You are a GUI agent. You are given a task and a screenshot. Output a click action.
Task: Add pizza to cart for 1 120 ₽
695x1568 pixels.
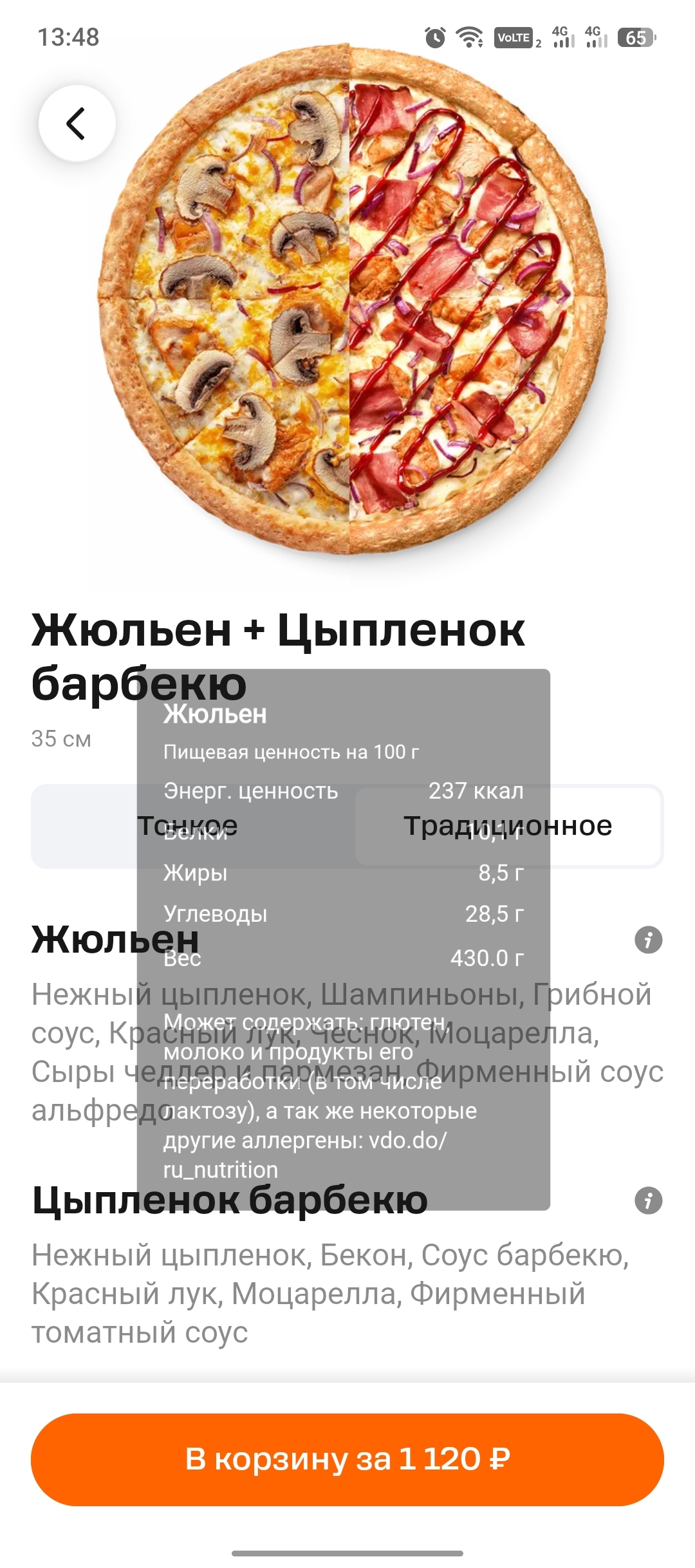pyautogui.click(x=347, y=1459)
